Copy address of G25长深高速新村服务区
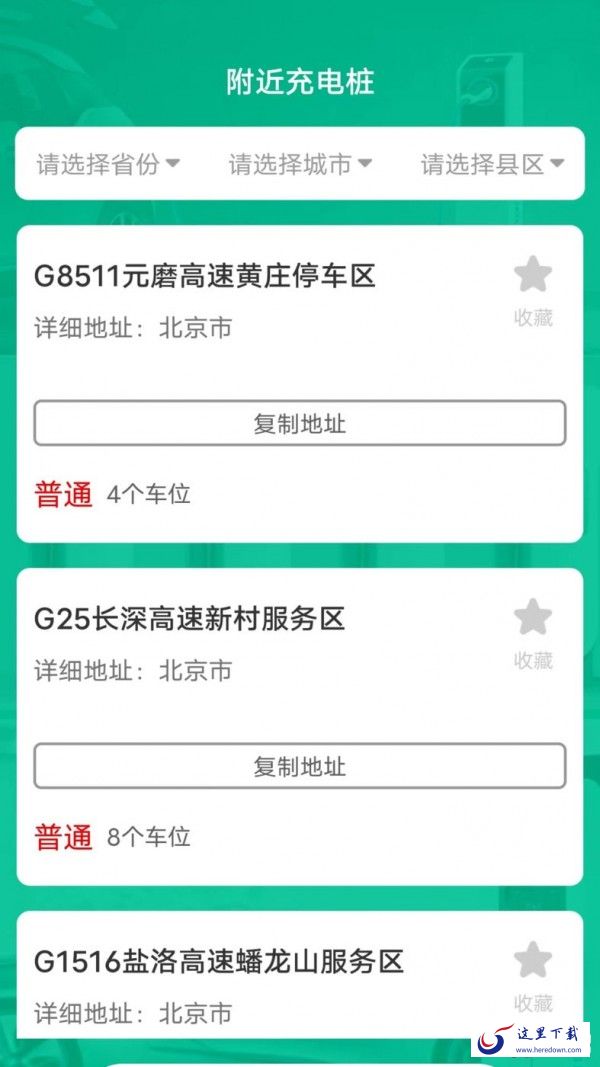 click(x=300, y=767)
